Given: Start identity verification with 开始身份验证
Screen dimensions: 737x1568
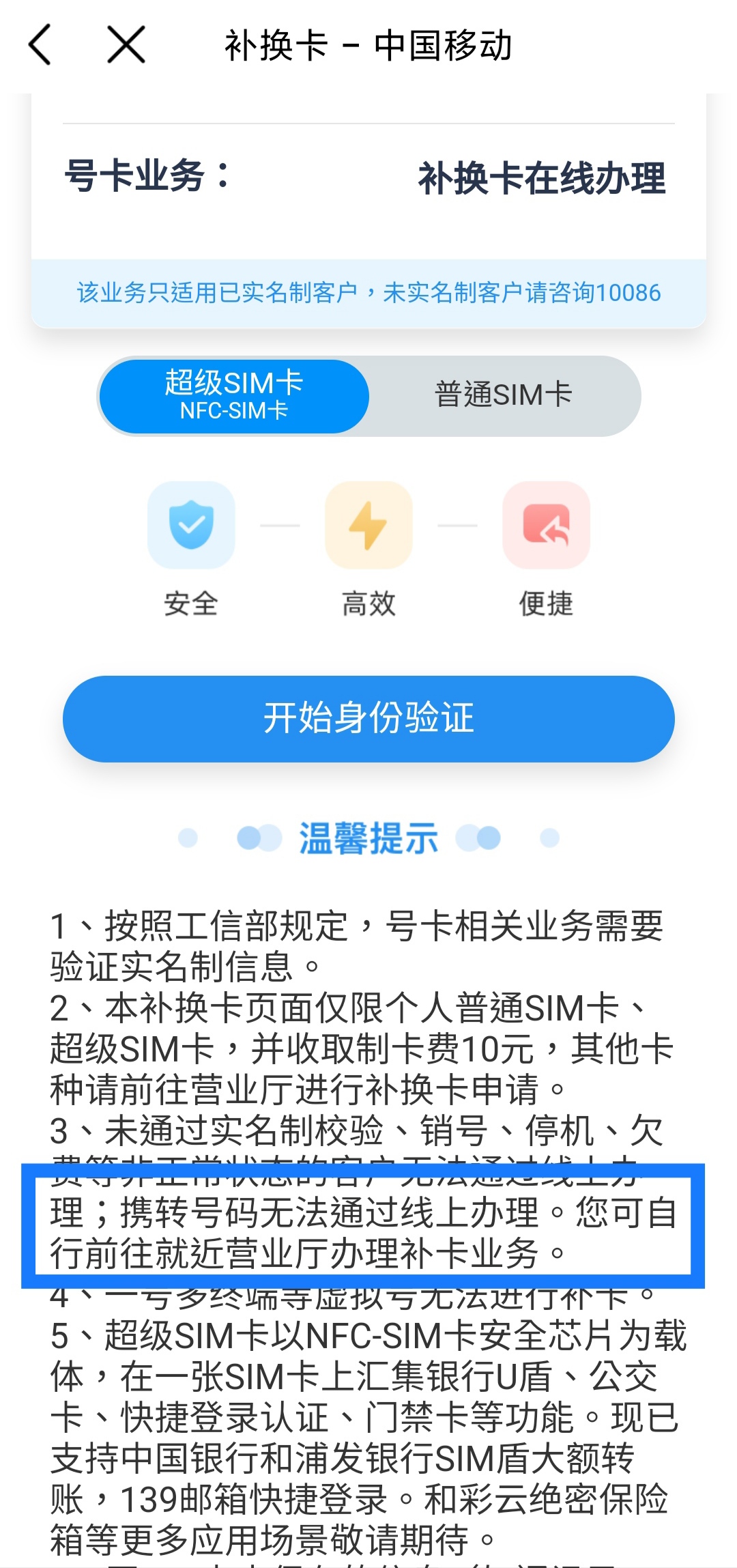Looking at the screenshot, I should (x=369, y=719).
